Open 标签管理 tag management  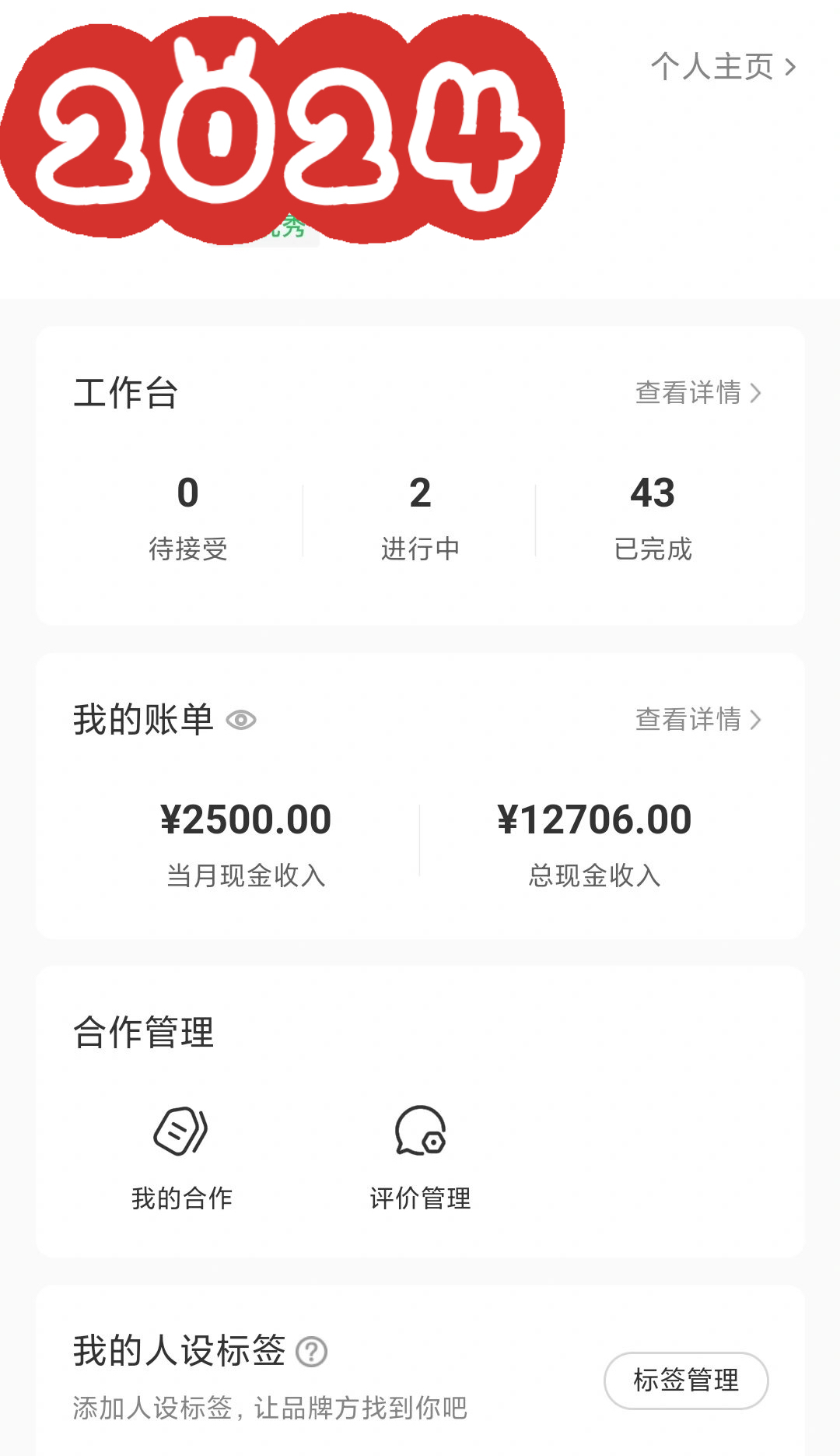coord(685,1380)
